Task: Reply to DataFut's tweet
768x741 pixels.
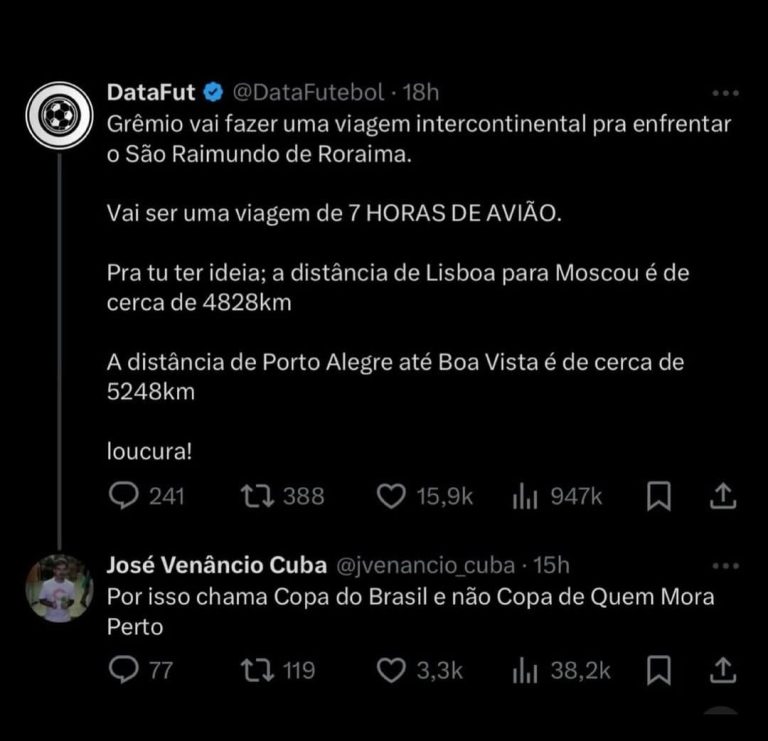Action: tap(123, 496)
